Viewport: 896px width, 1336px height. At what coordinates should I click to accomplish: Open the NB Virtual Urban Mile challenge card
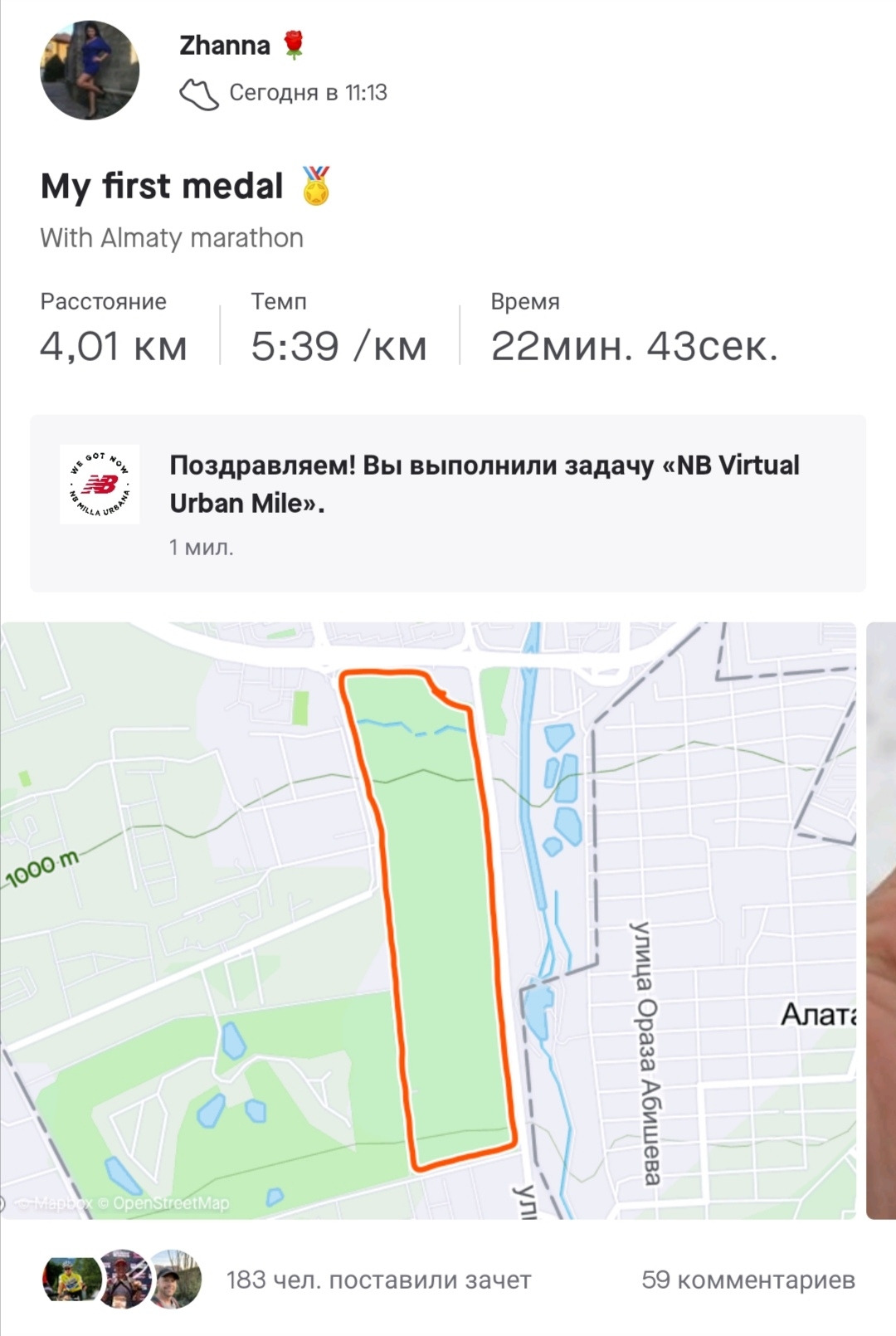[x=448, y=503]
